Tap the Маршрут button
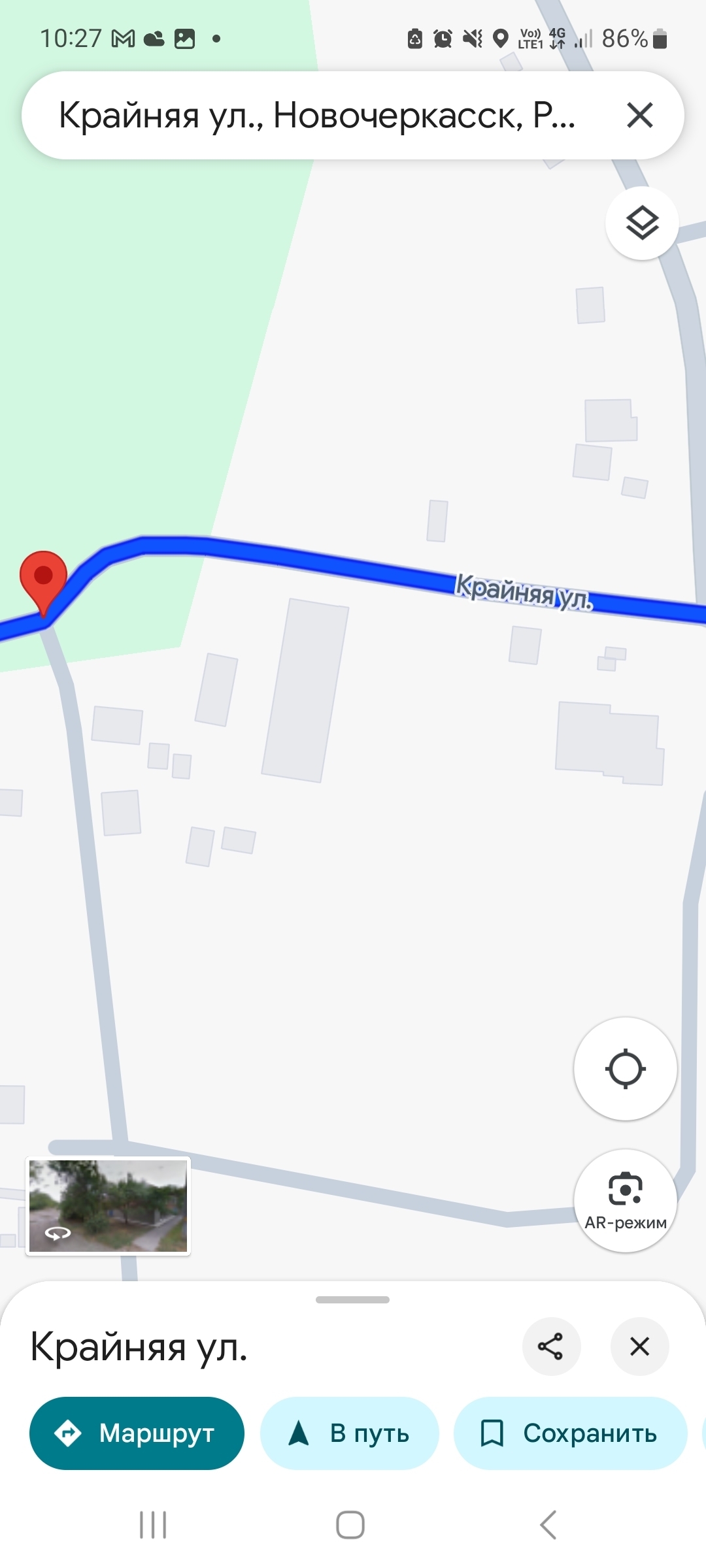706x1568 pixels. click(x=137, y=1433)
